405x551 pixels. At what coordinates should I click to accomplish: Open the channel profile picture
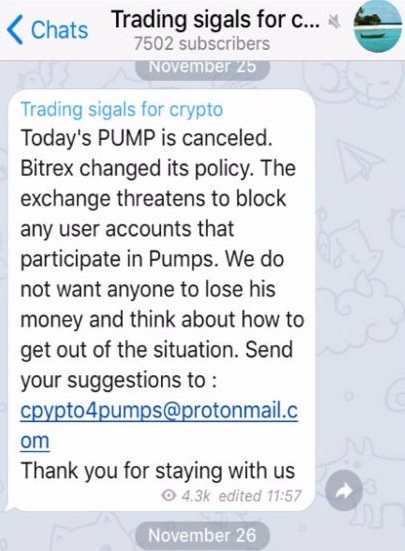point(378,28)
